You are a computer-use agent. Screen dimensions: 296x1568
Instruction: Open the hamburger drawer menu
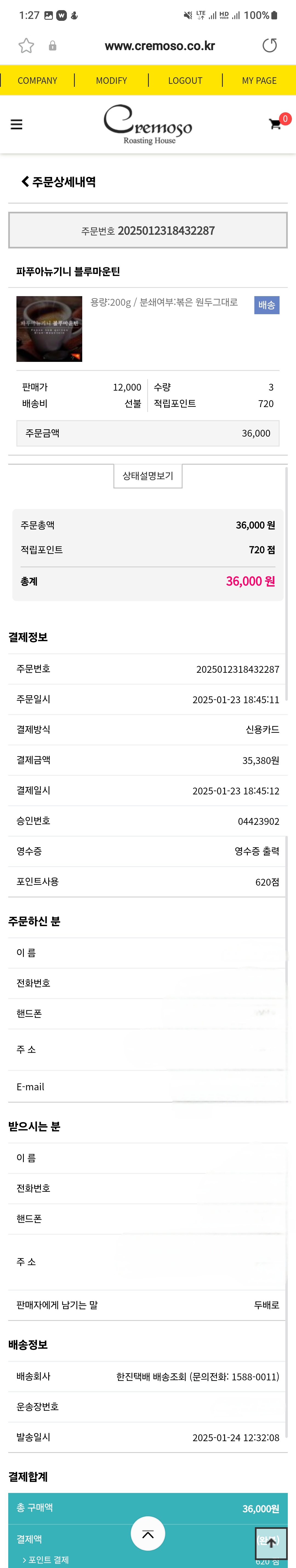pyautogui.click(x=16, y=124)
